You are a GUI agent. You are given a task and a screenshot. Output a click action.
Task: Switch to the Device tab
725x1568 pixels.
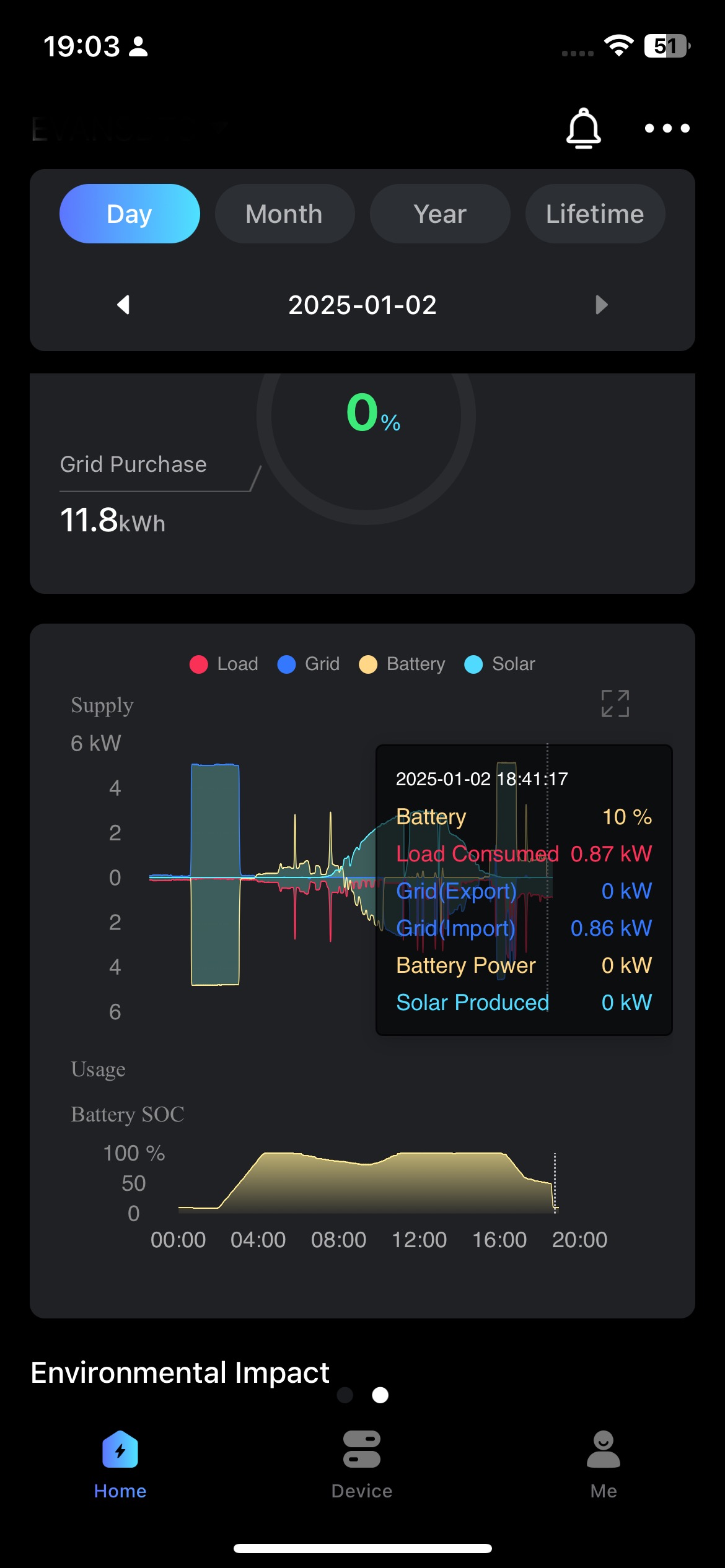click(362, 1464)
